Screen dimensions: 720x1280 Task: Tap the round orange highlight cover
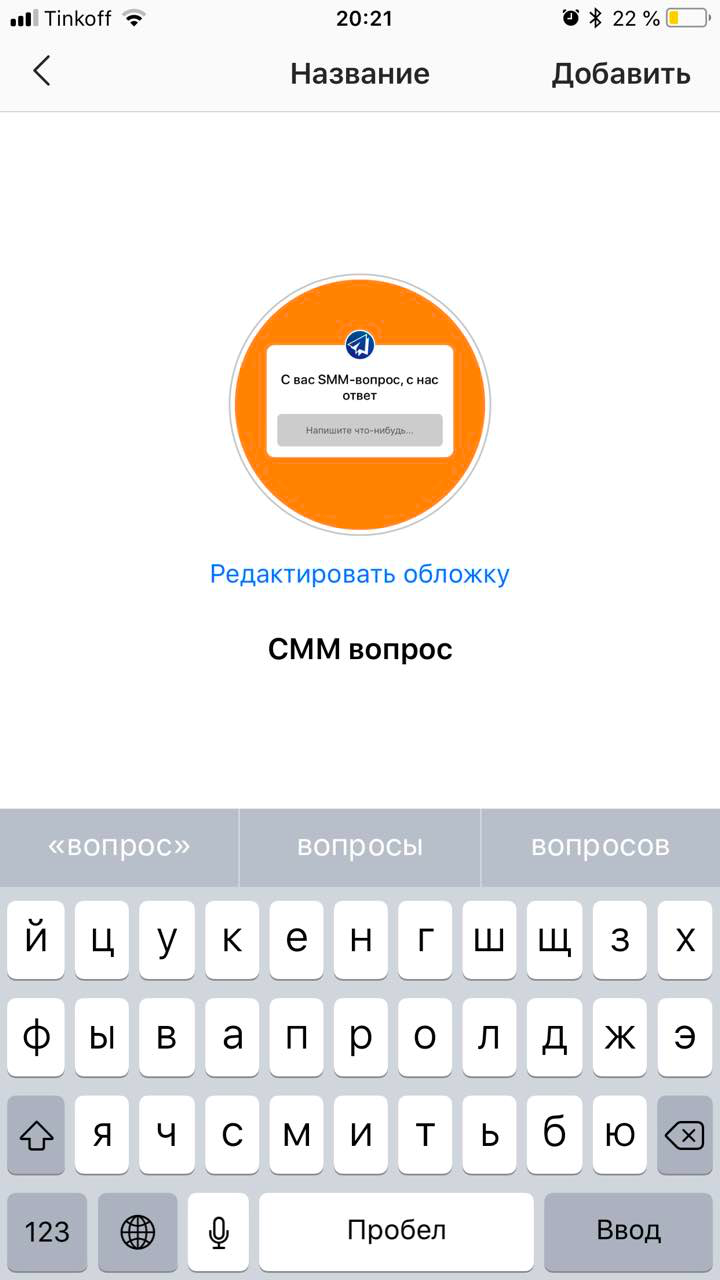pos(359,402)
